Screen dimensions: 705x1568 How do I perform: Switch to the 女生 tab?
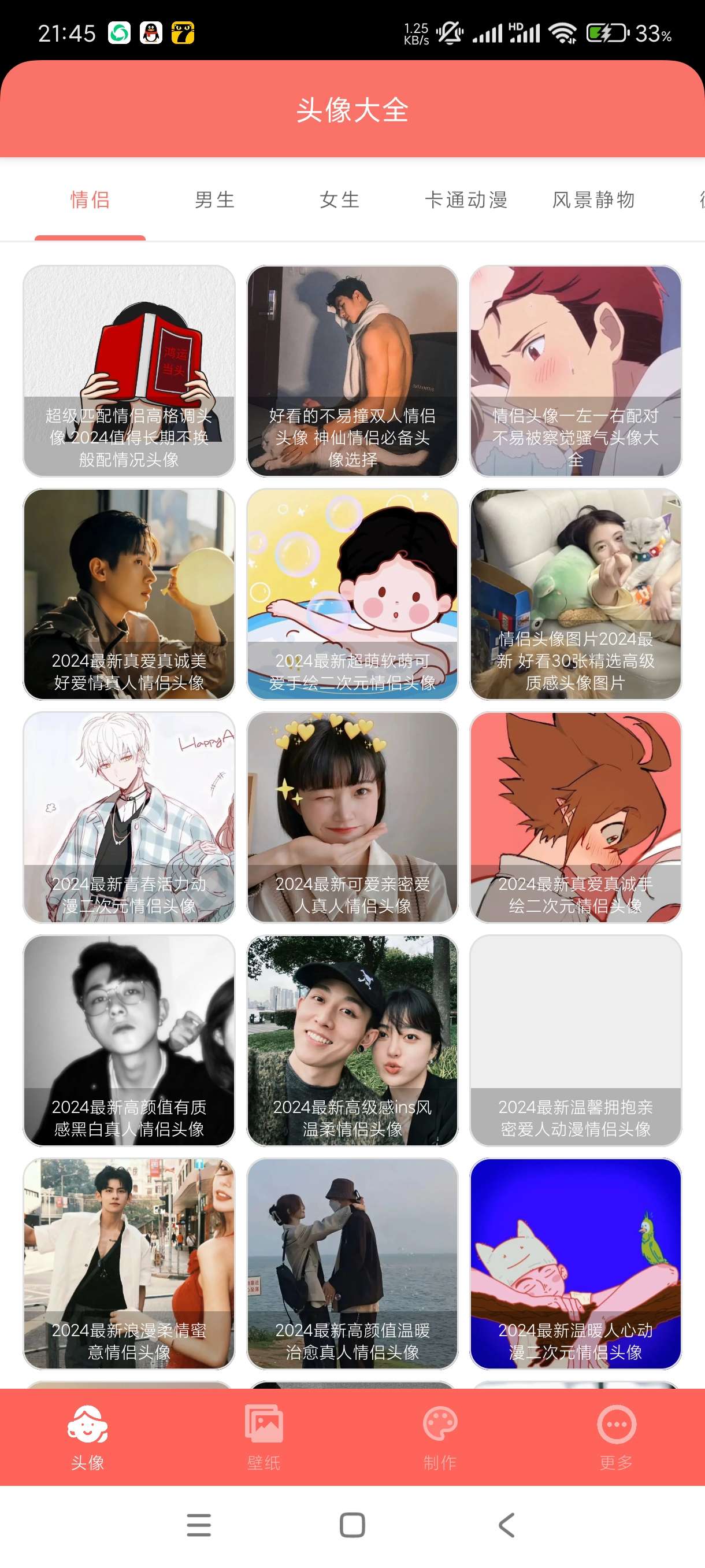(x=339, y=199)
